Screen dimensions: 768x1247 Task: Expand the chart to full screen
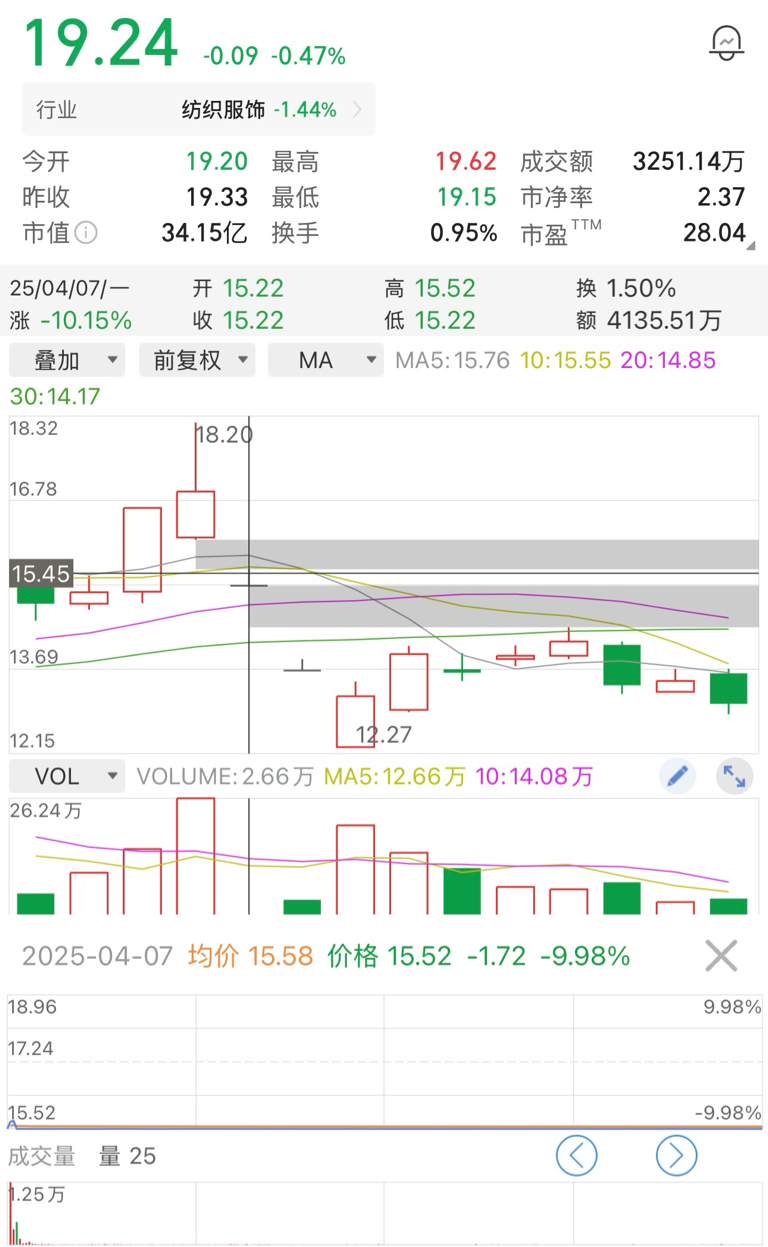point(735,776)
